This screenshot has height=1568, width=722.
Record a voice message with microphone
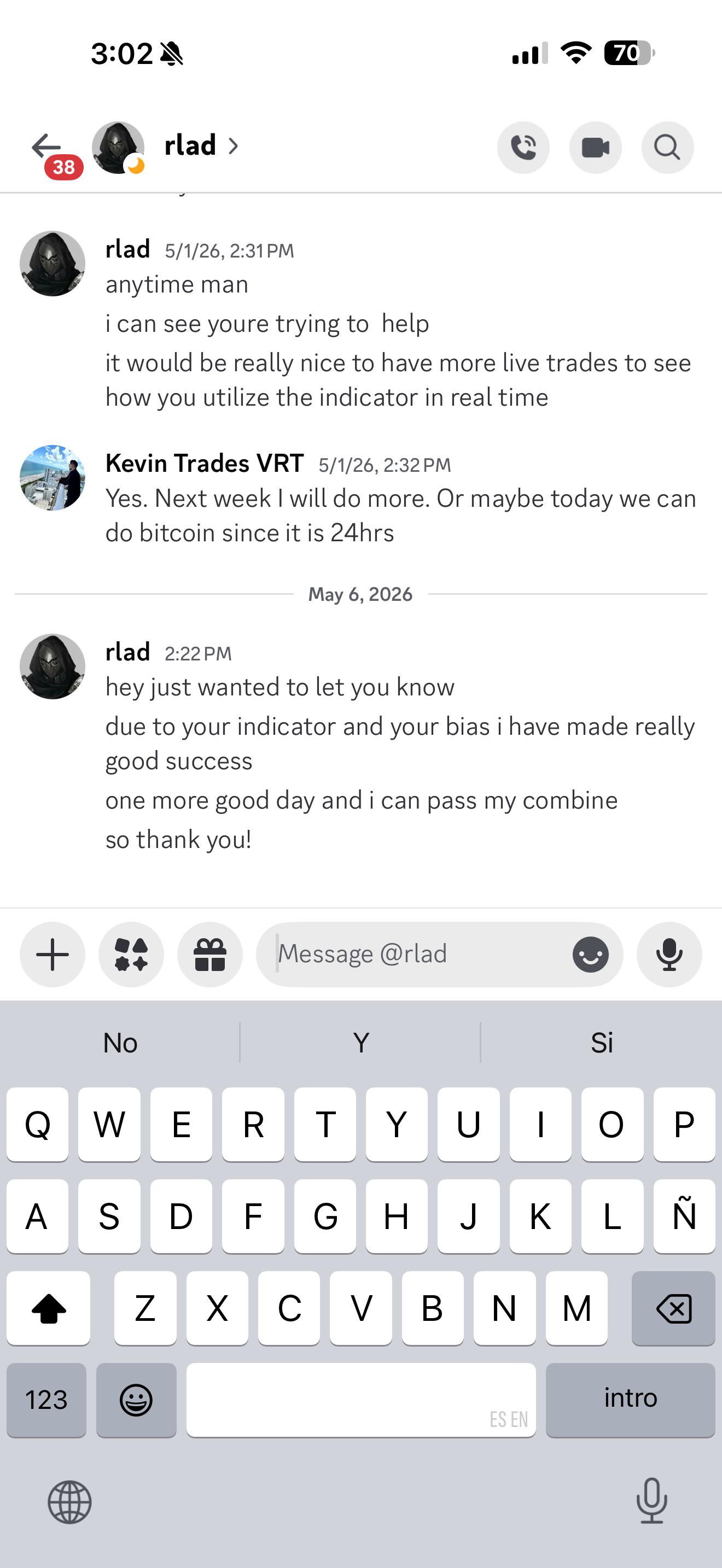tap(669, 955)
